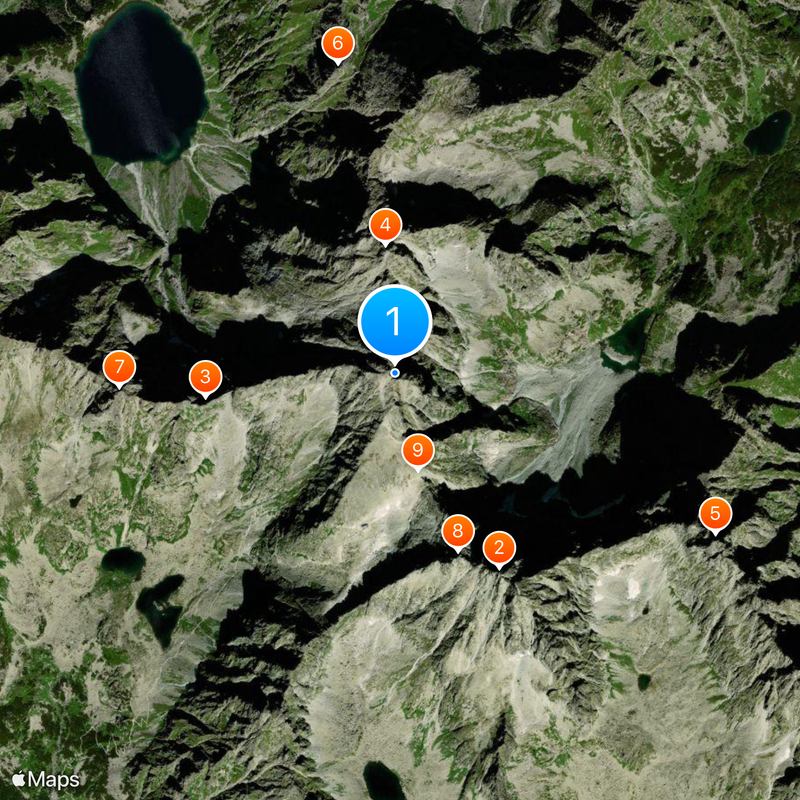Open the orange map pin numbered 3

(205, 377)
